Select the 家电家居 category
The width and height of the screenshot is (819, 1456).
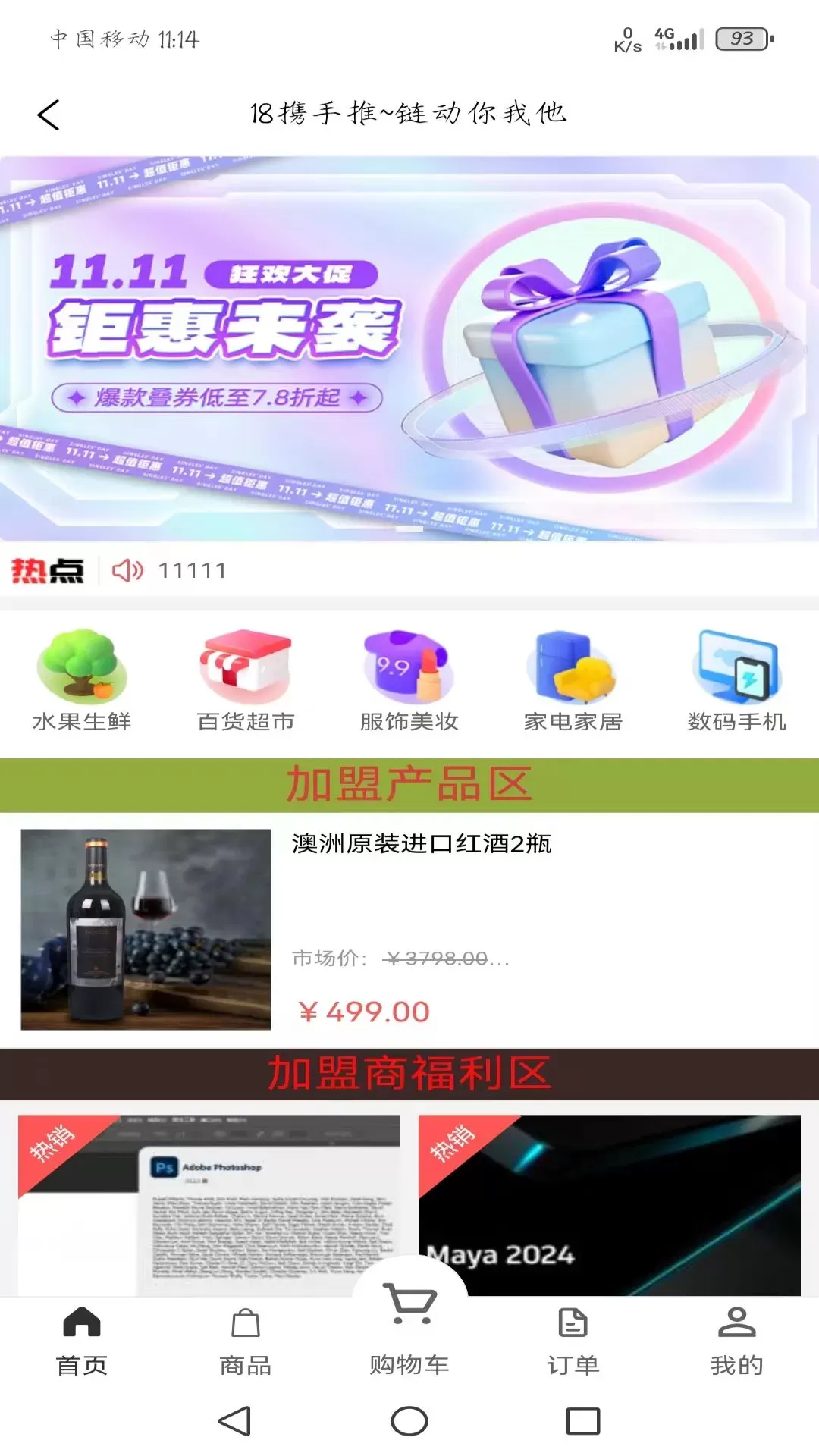pyautogui.click(x=573, y=680)
